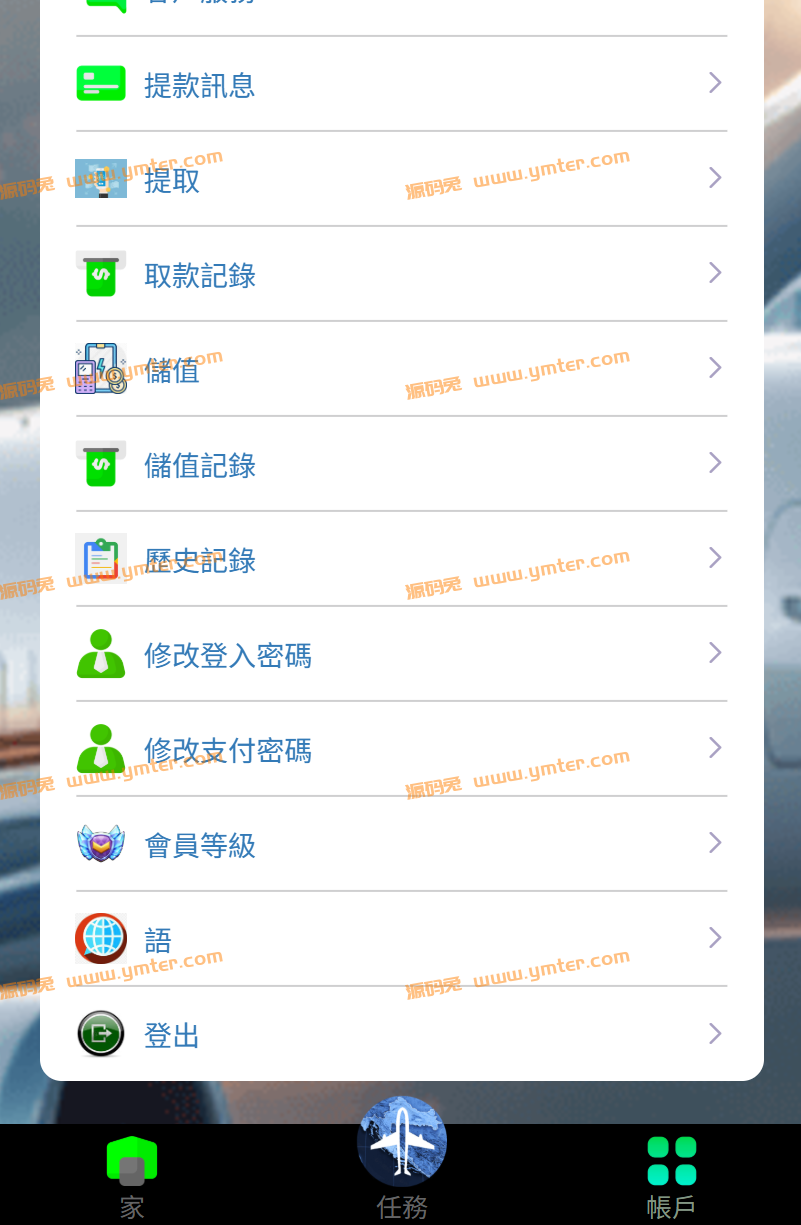
Task: Open 會員等級 membership level
Action: [x=400, y=844]
